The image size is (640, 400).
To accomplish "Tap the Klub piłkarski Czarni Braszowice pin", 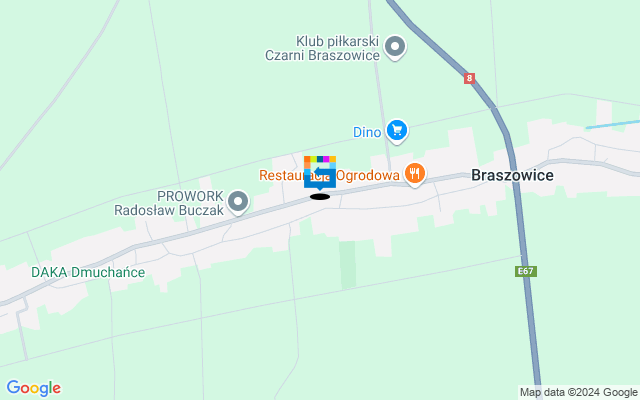I will tap(396, 46).
